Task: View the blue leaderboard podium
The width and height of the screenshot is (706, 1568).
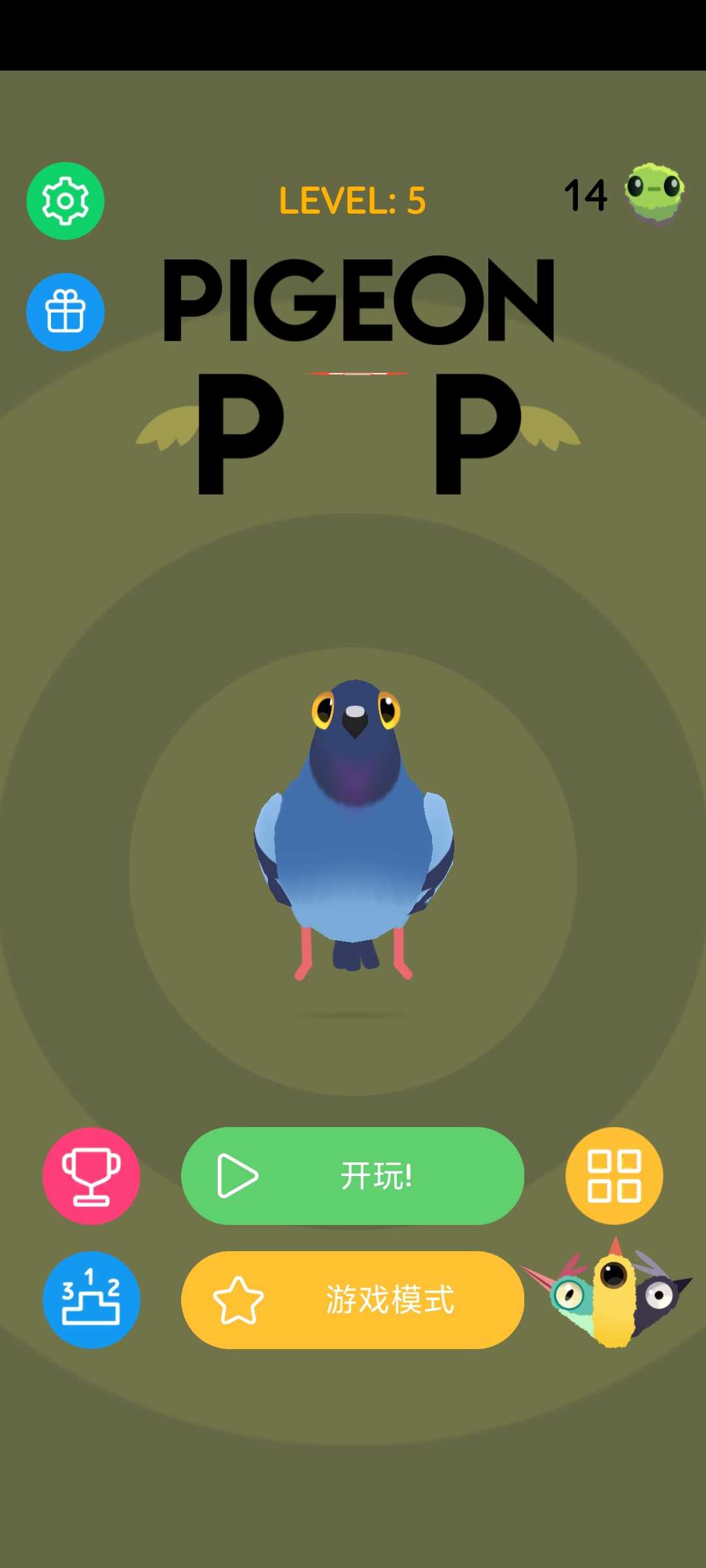Action: pyautogui.click(x=92, y=1299)
